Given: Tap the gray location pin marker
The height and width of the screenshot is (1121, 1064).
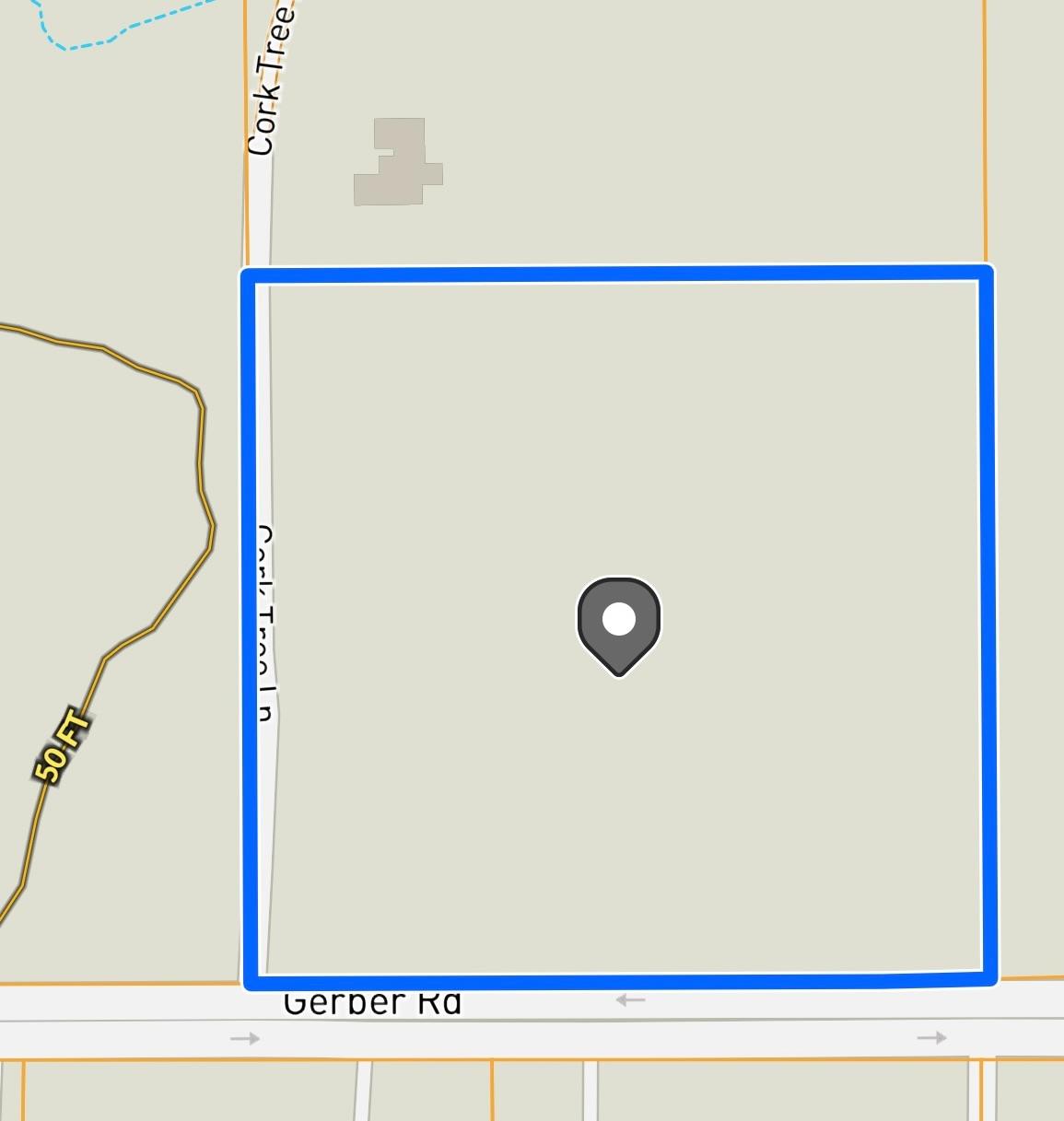Looking at the screenshot, I should pos(619,623).
